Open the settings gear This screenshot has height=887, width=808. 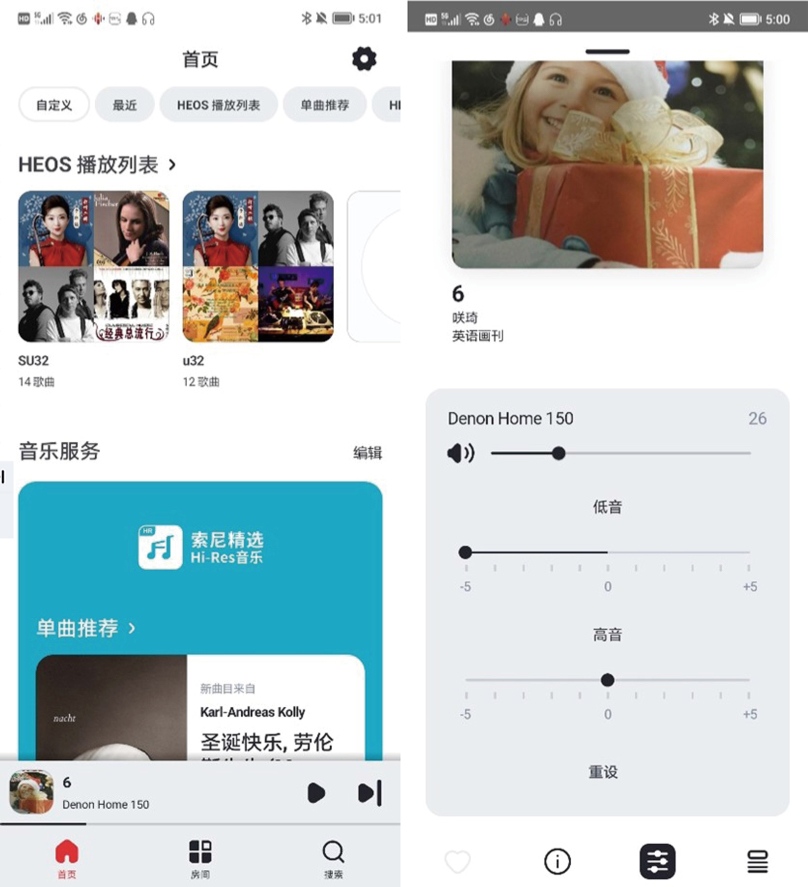(x=364, y=59)
